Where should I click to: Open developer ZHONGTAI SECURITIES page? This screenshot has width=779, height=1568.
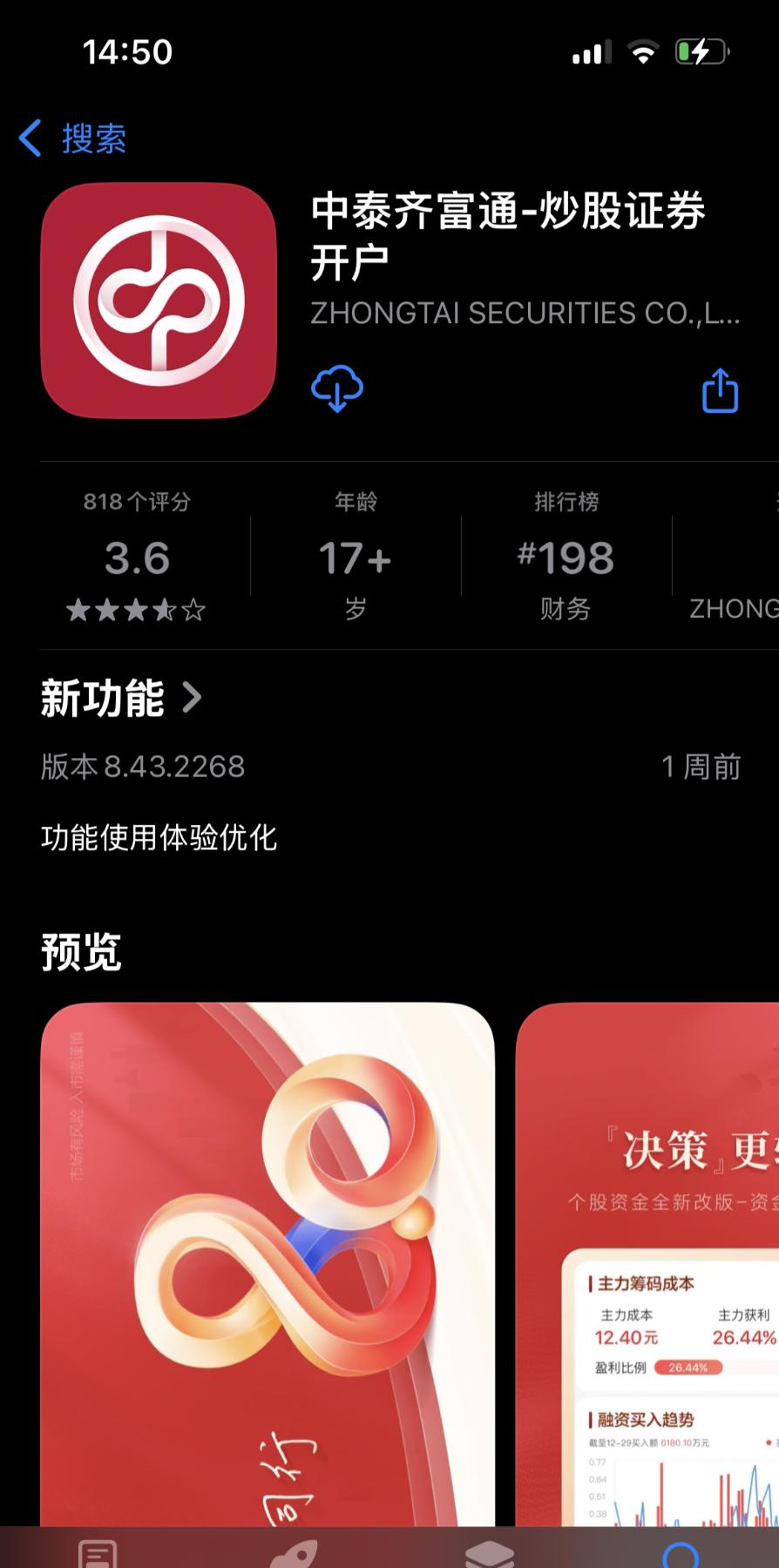525,314
